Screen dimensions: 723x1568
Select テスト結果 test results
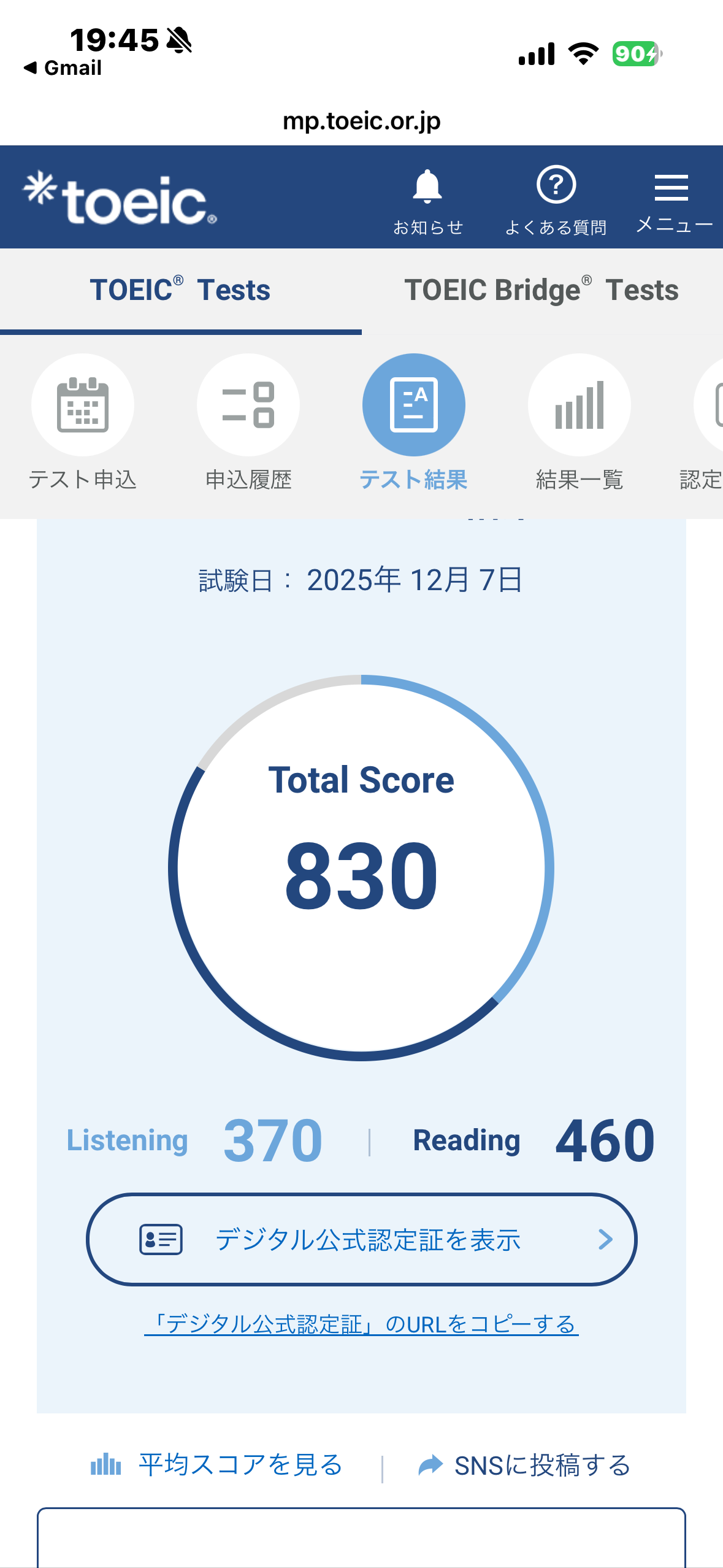click(x=414, y=422)
